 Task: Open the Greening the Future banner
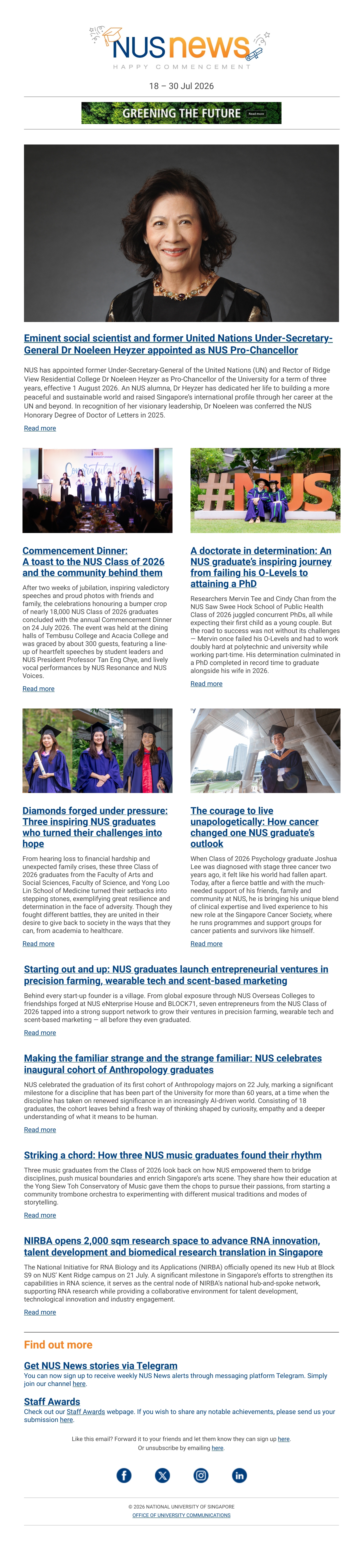click(x=181, y=113)
